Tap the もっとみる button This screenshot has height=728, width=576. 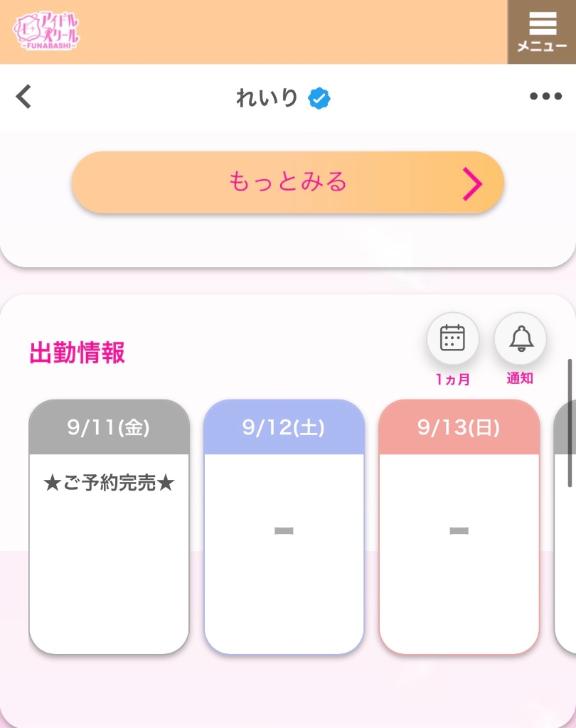pos(288,182)
